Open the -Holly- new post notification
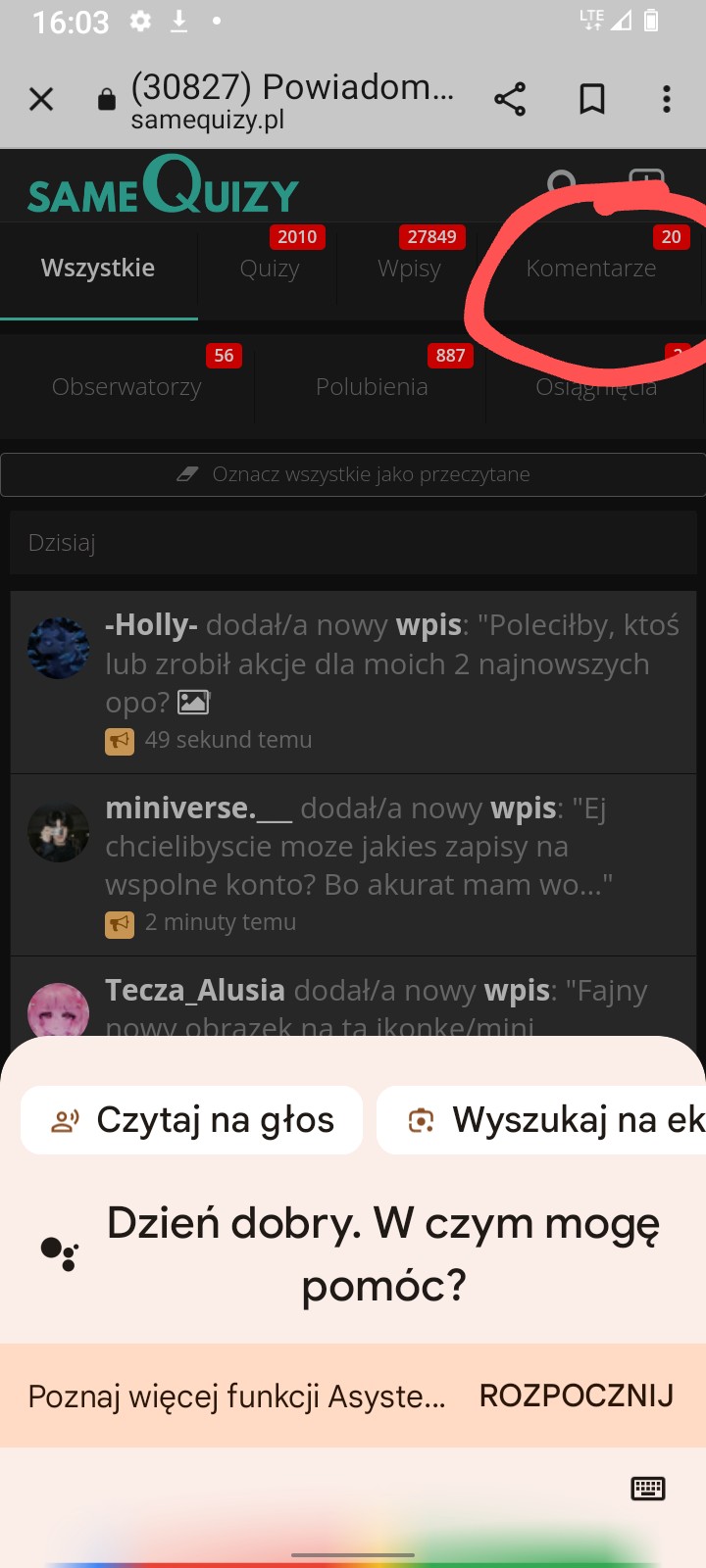Screen dimensions: 706x1568 pos(353,682)
